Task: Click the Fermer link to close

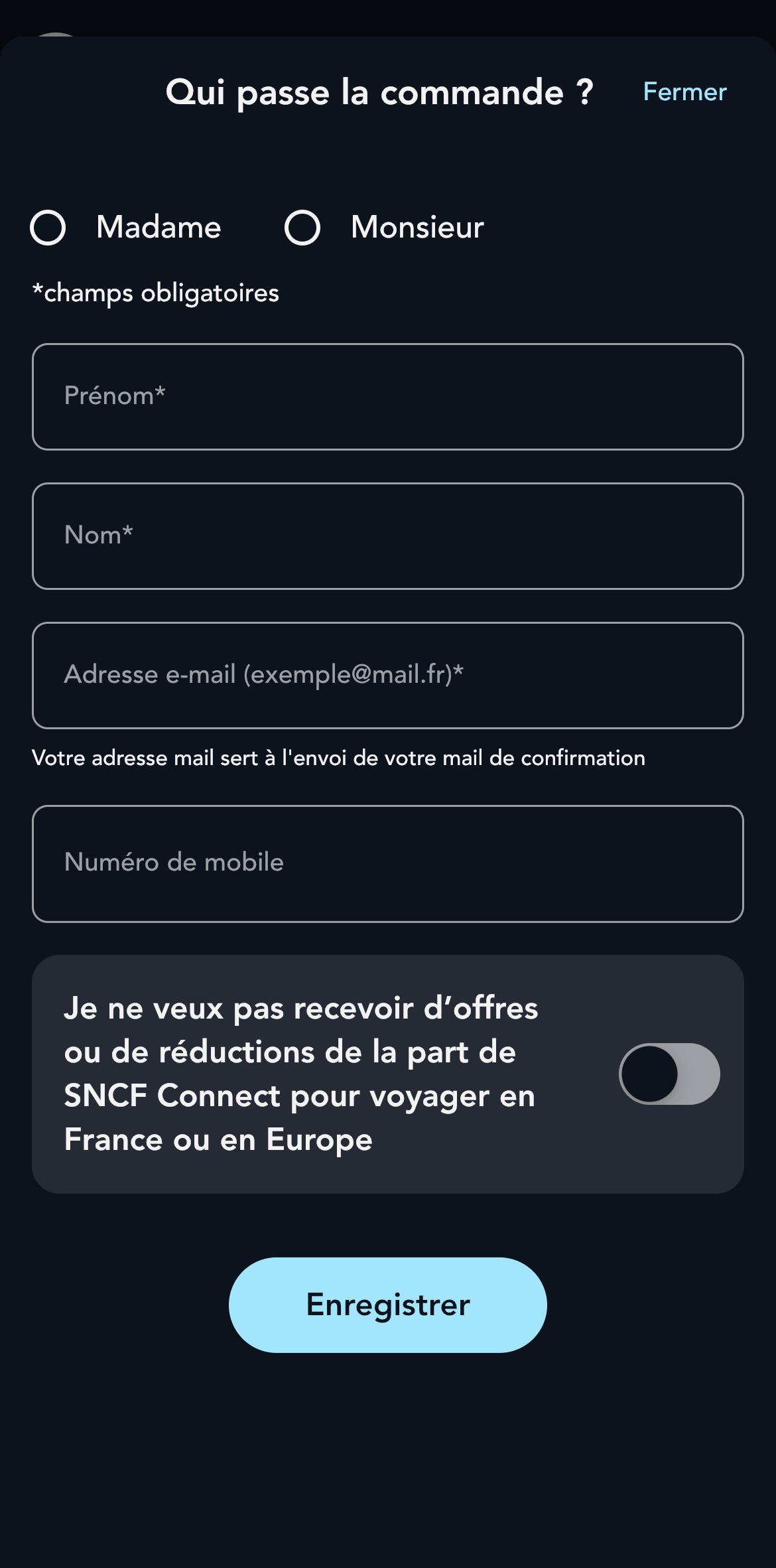Action: coord(684,93)
